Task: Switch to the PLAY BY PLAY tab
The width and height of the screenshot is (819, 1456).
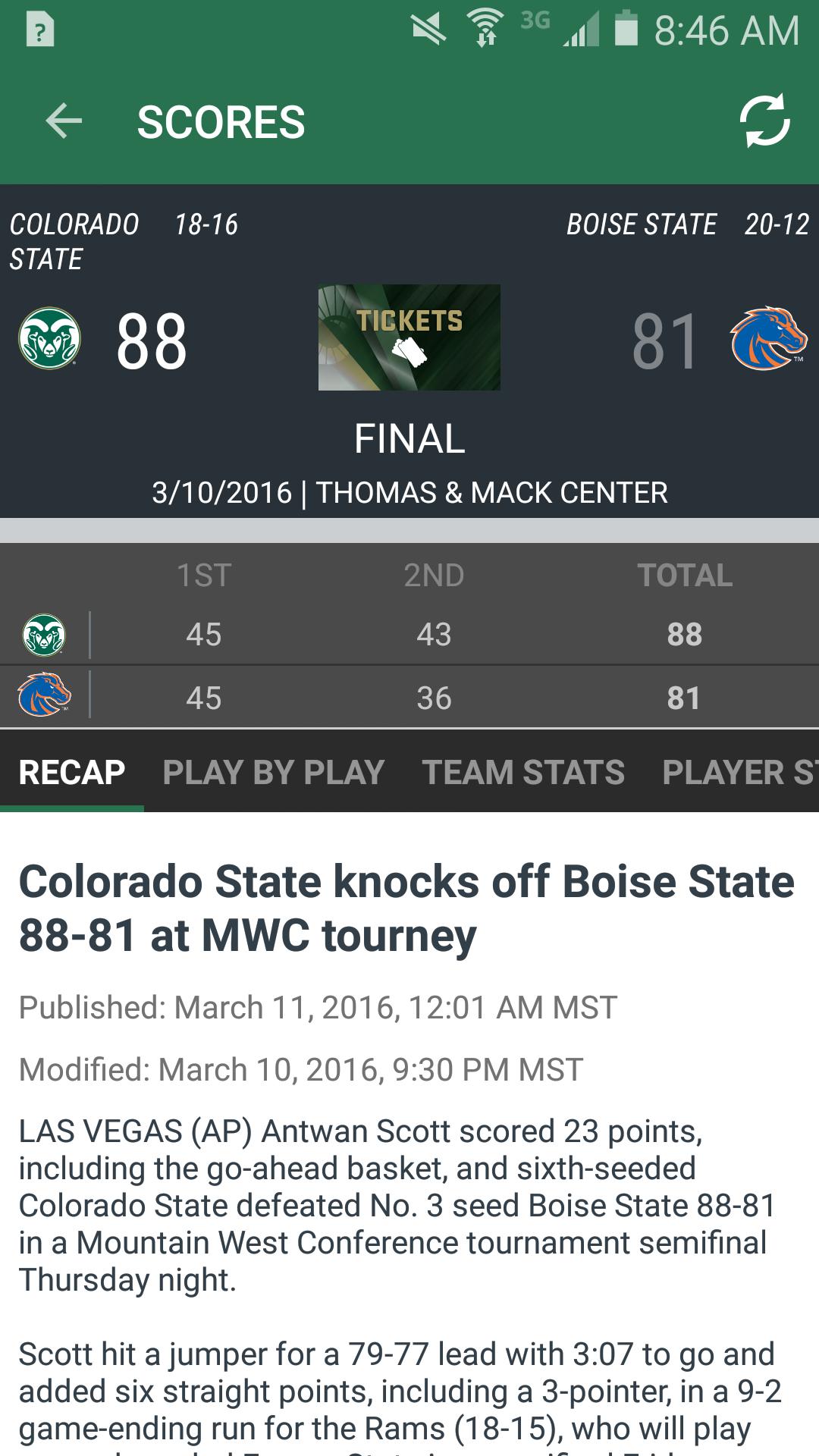Action: tap(271, 772)
